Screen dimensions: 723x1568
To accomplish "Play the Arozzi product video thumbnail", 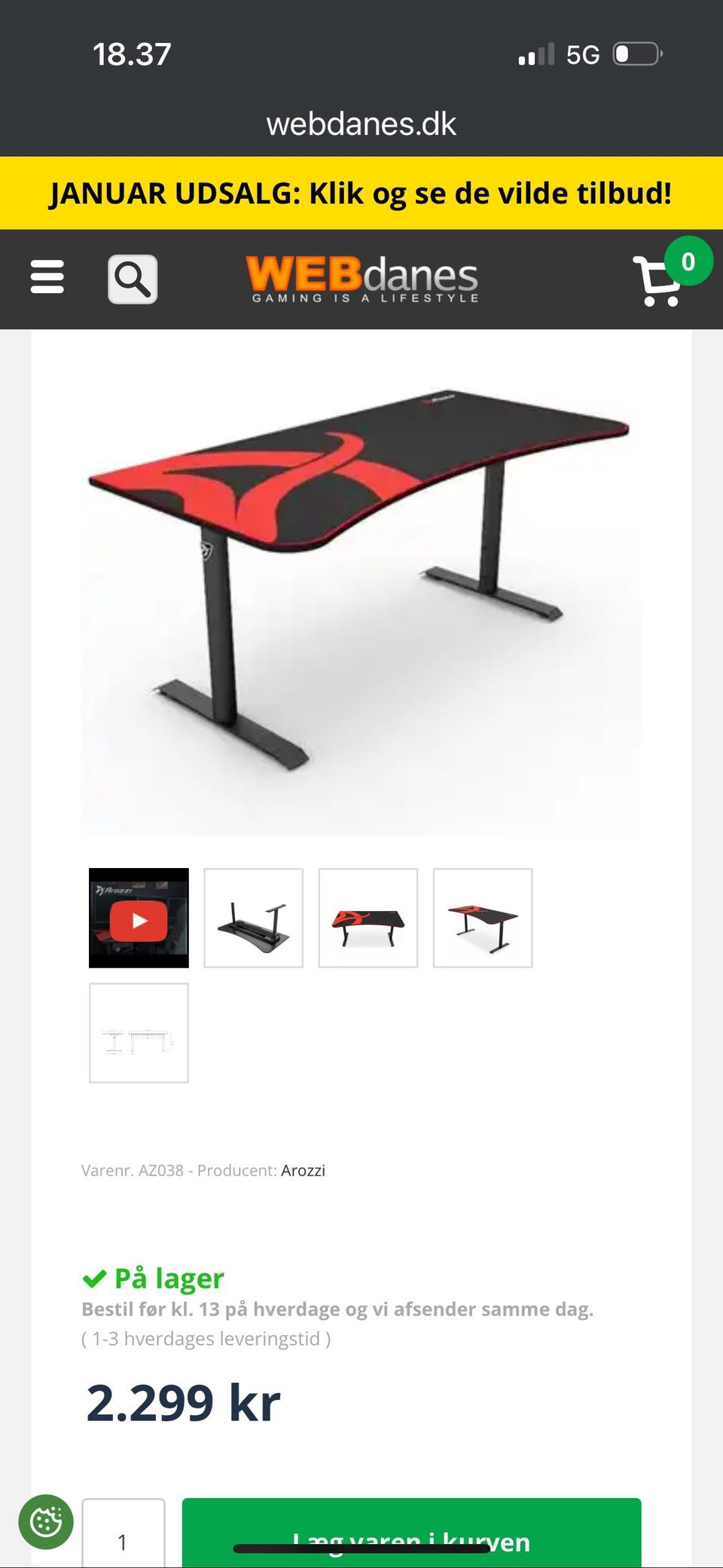I will [x=139, y=918].
